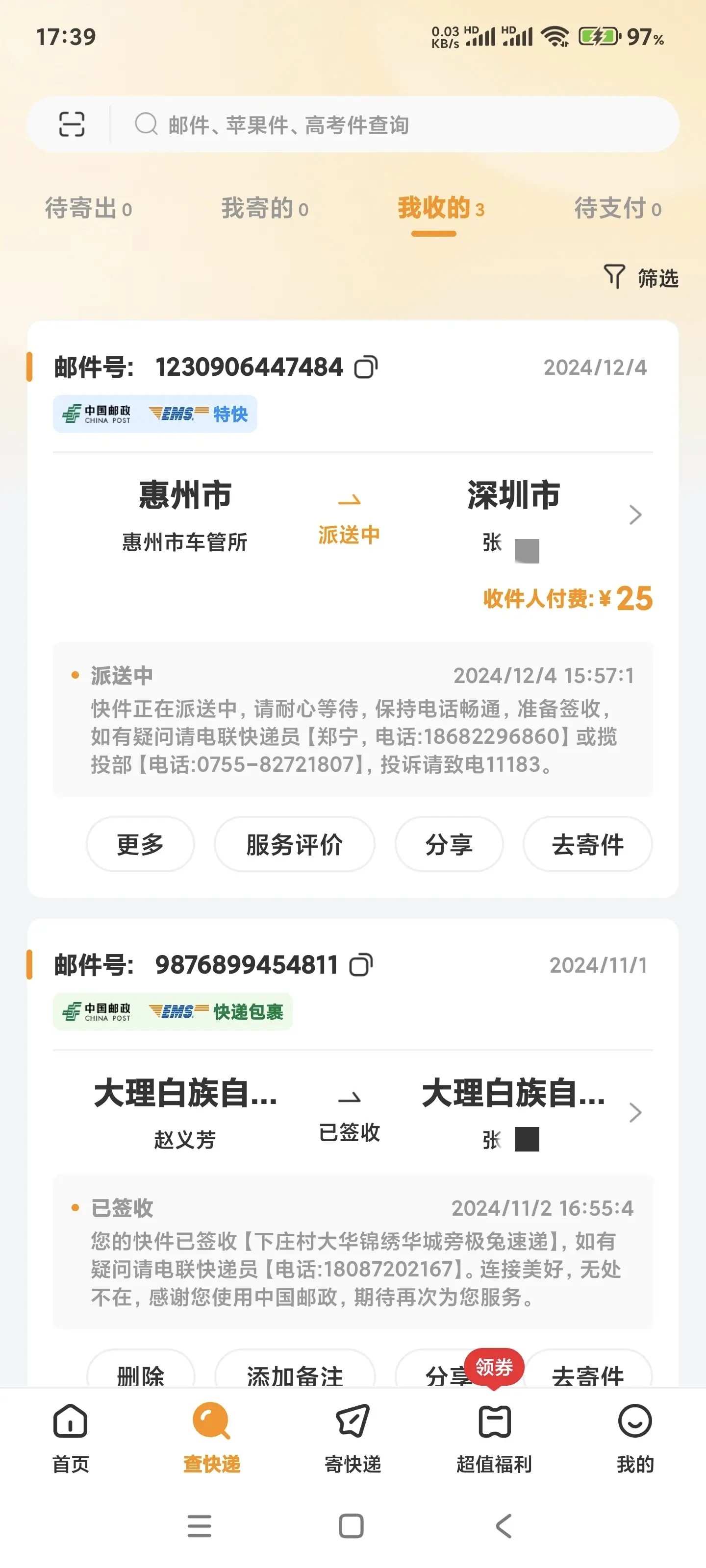Tap 去寄件 on the 惠州市 parcel

587,844
